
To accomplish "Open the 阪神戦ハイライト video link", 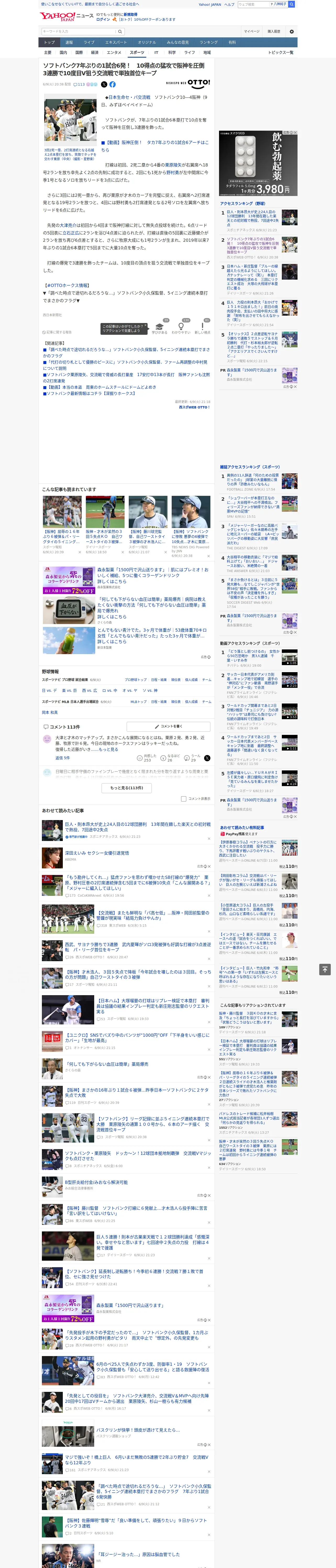I will click(155, 146).
